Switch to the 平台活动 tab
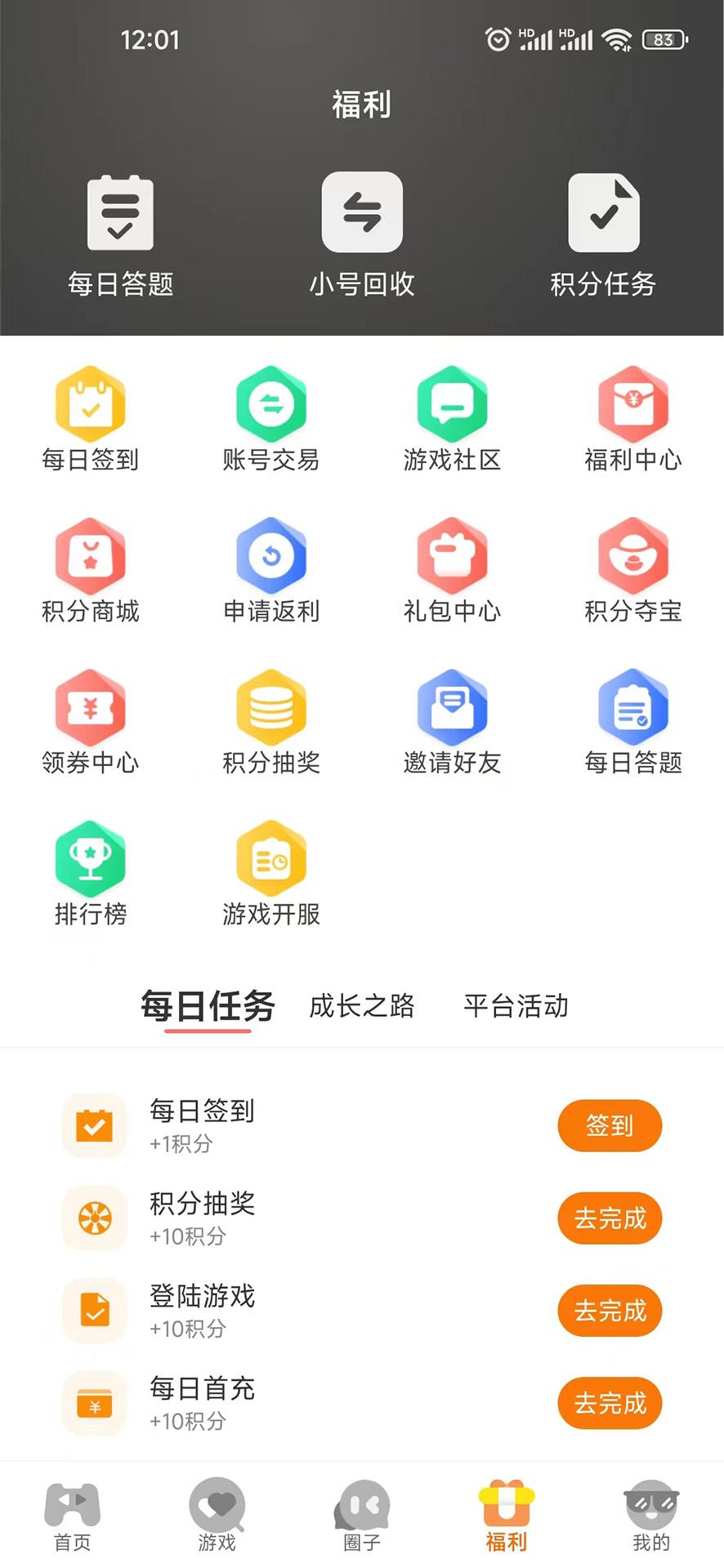 (x=516, y=1007)
